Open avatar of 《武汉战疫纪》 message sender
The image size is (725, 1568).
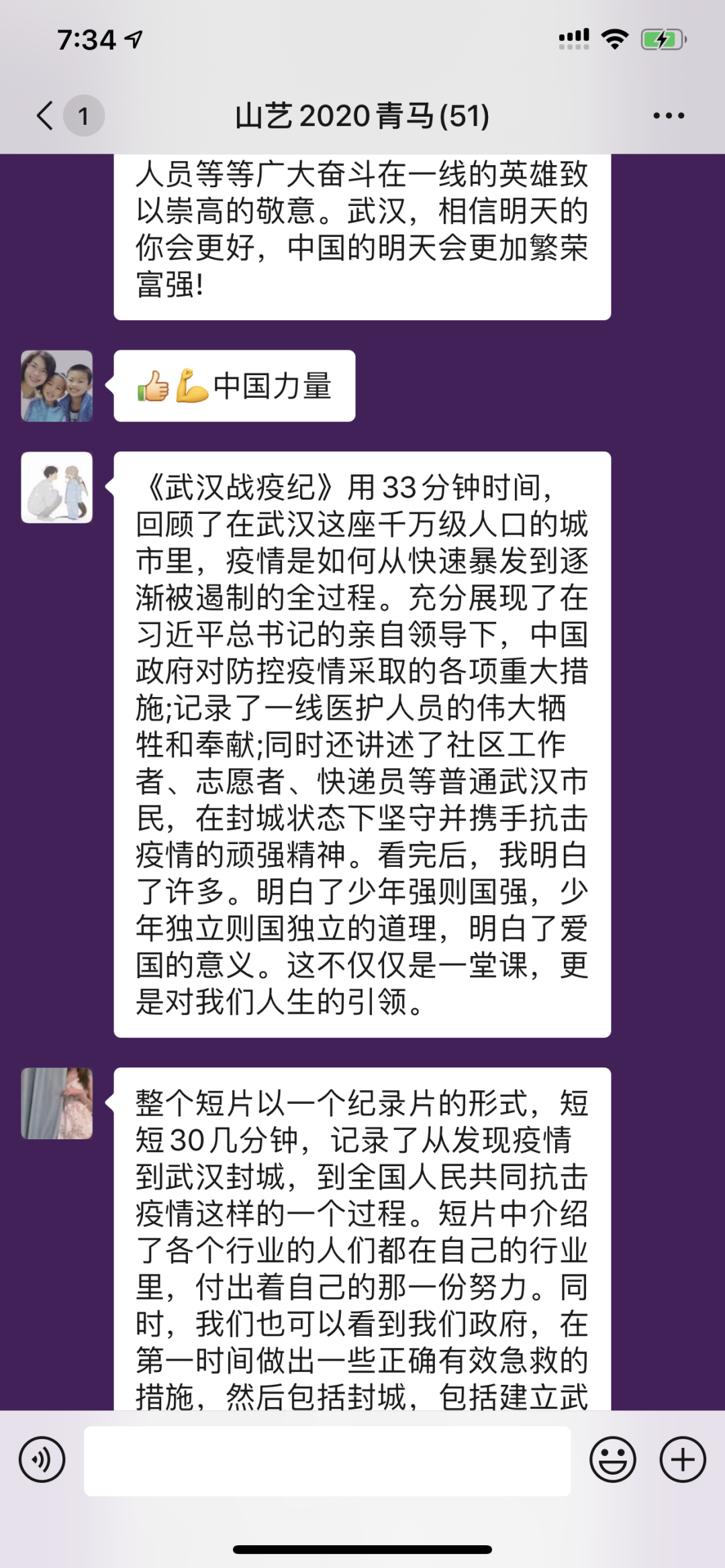pos(57,488)
